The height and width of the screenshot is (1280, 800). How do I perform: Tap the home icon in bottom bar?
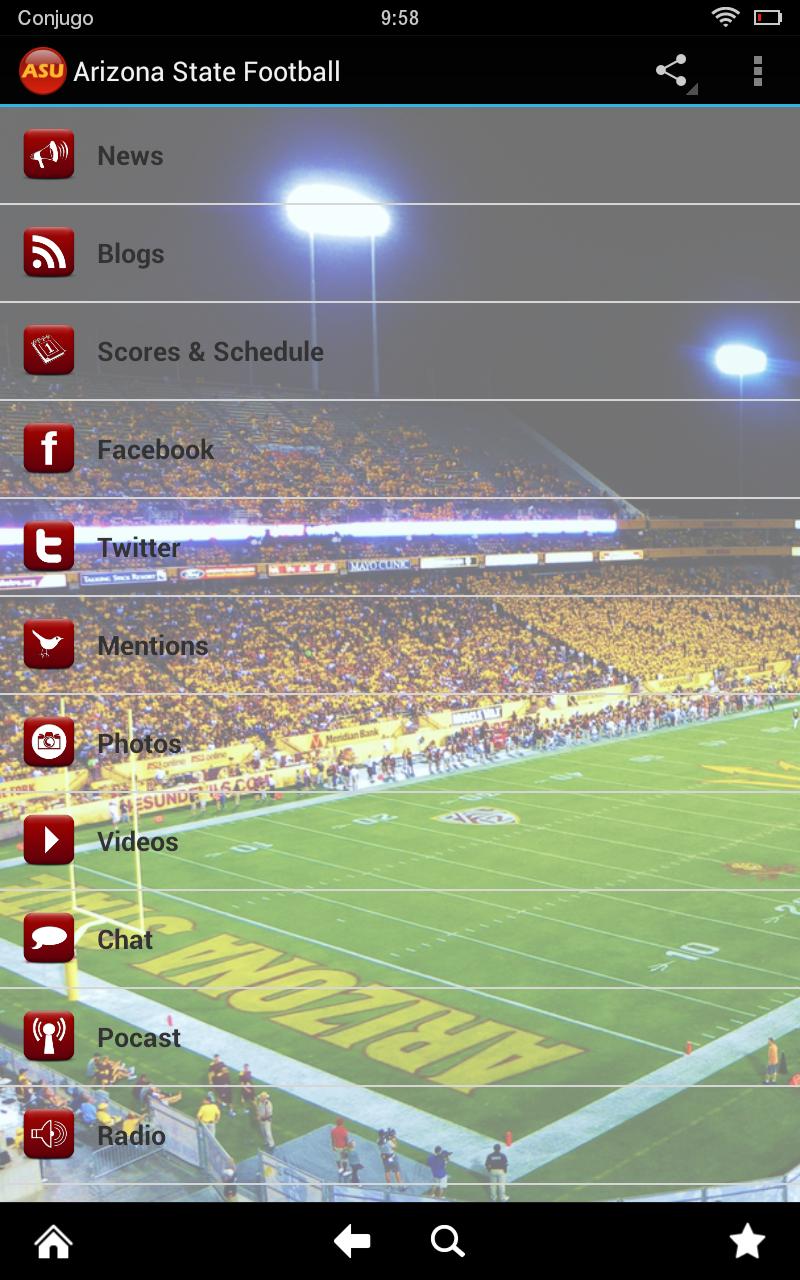[53, 1242]
